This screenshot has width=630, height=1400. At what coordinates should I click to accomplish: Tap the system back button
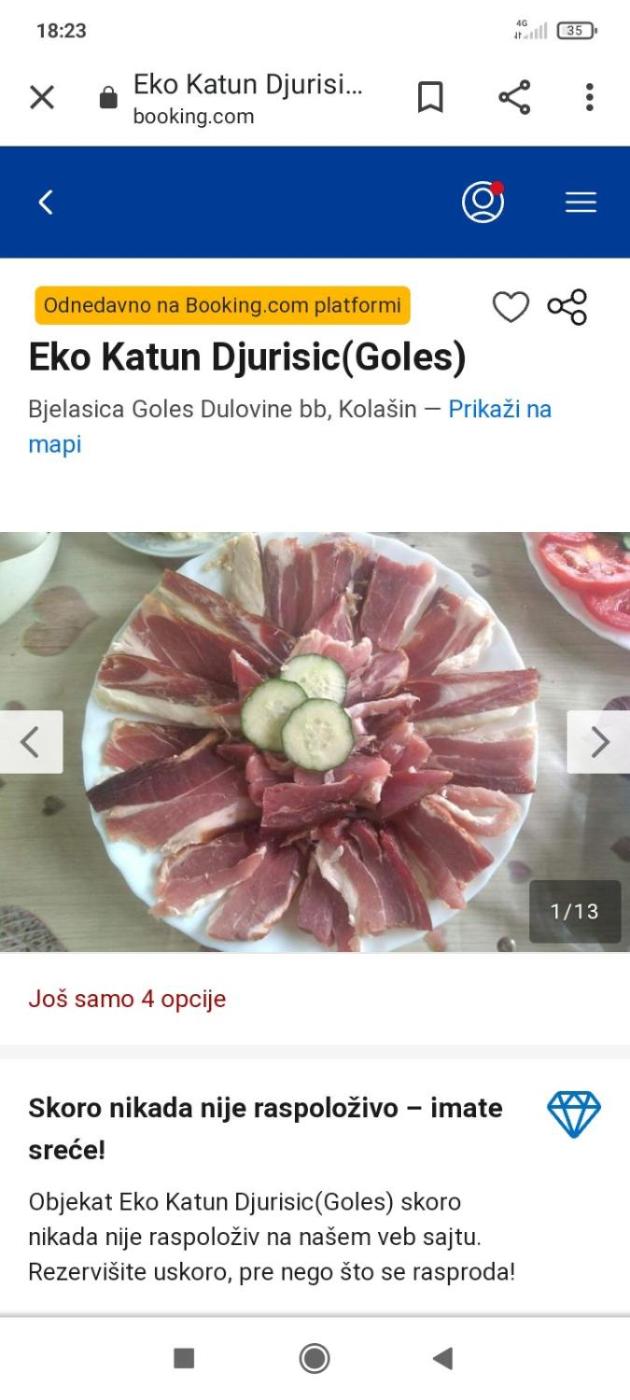click(442, 1357)
